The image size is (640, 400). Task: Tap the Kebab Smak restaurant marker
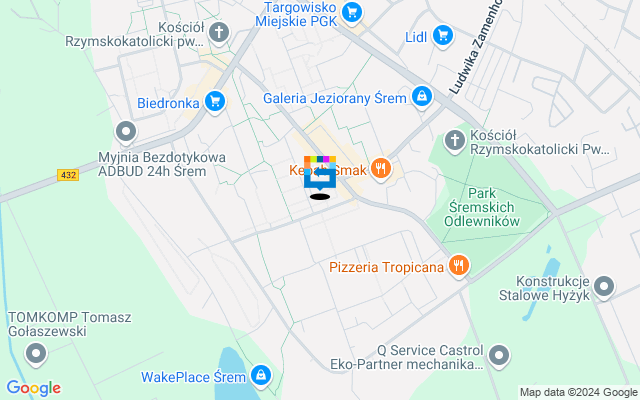tap(379, 169)
